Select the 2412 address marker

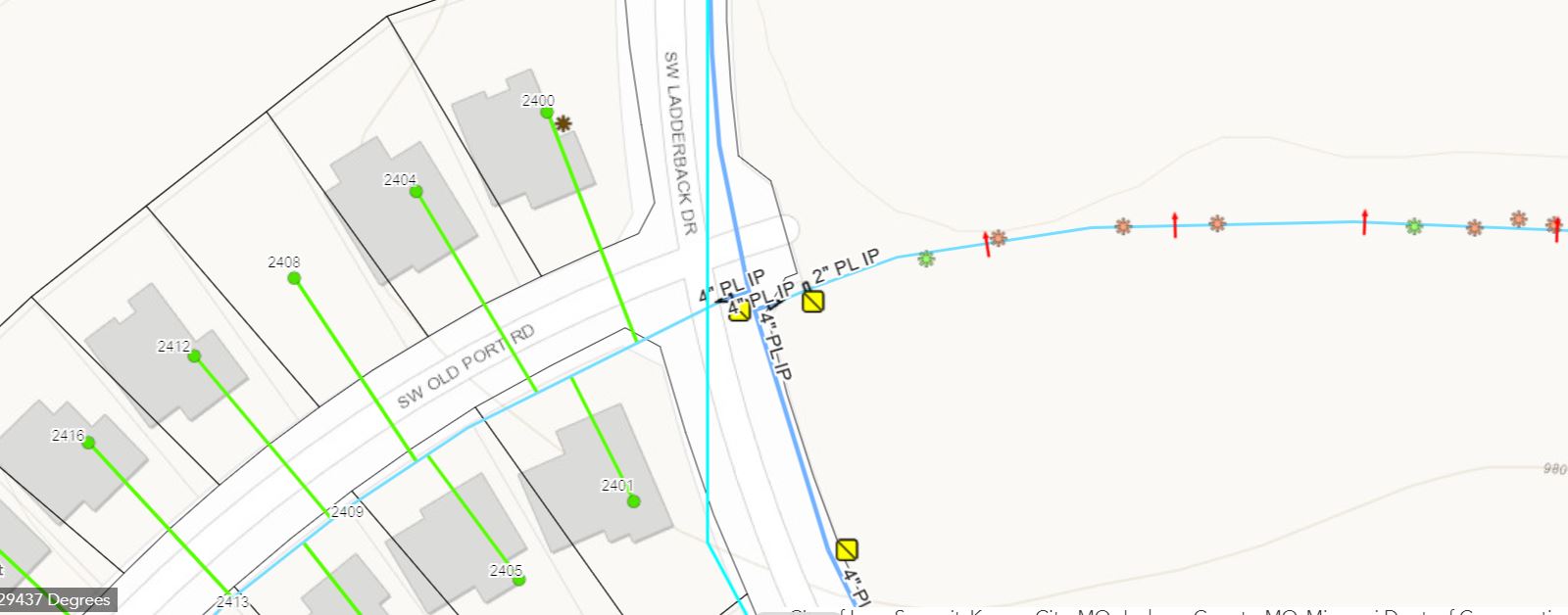click(x=194, y=356)
